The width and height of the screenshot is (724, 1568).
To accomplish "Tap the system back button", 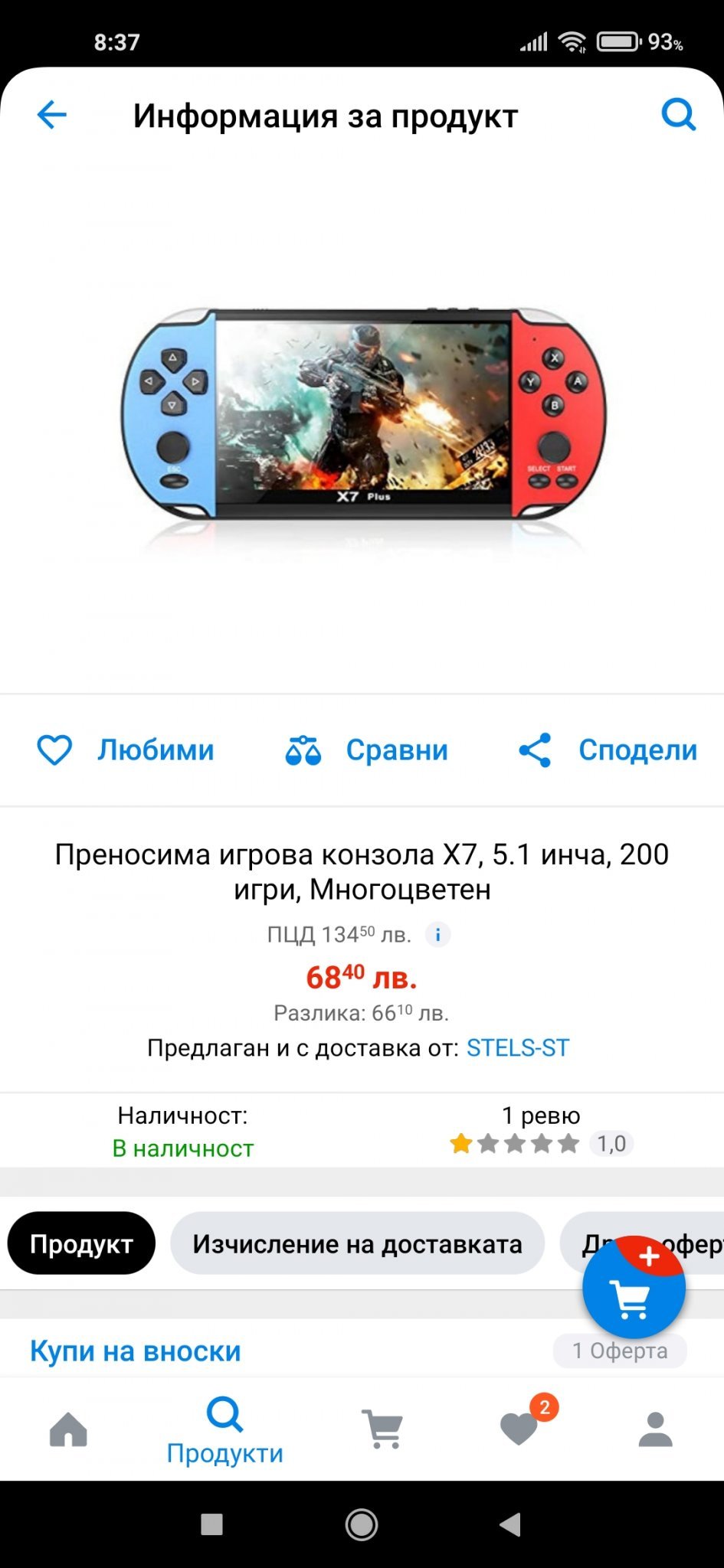I will point(510,1524).
